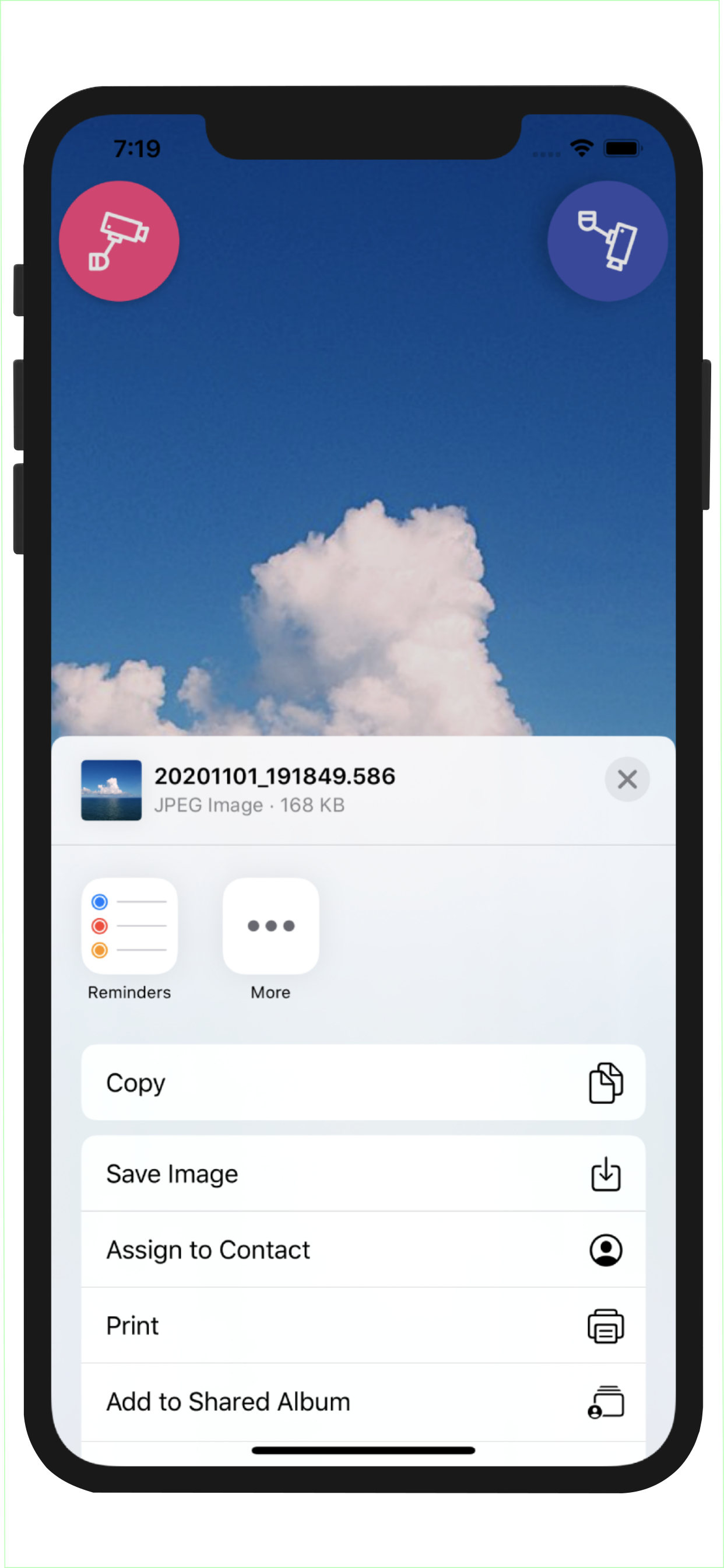Add to Shared Album

click(363, 1401)
